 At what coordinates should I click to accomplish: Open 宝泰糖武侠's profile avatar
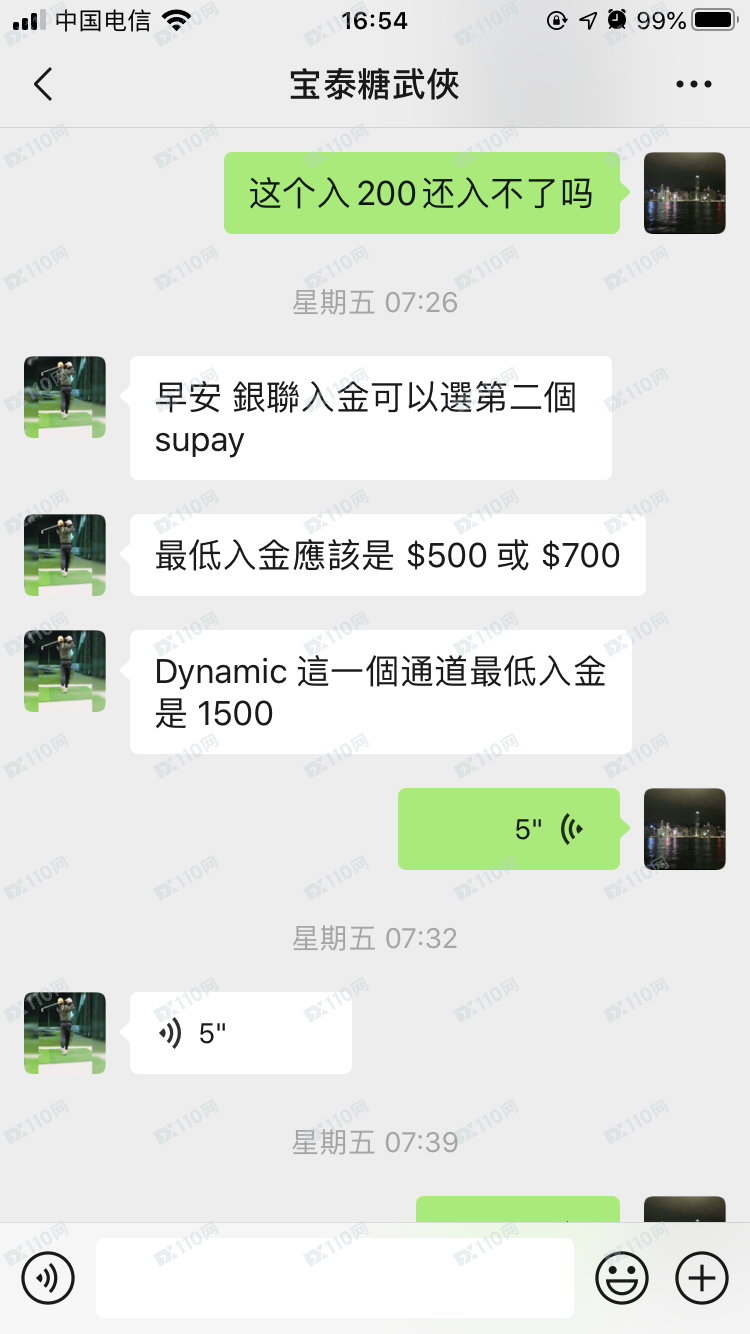click(64, 396)
